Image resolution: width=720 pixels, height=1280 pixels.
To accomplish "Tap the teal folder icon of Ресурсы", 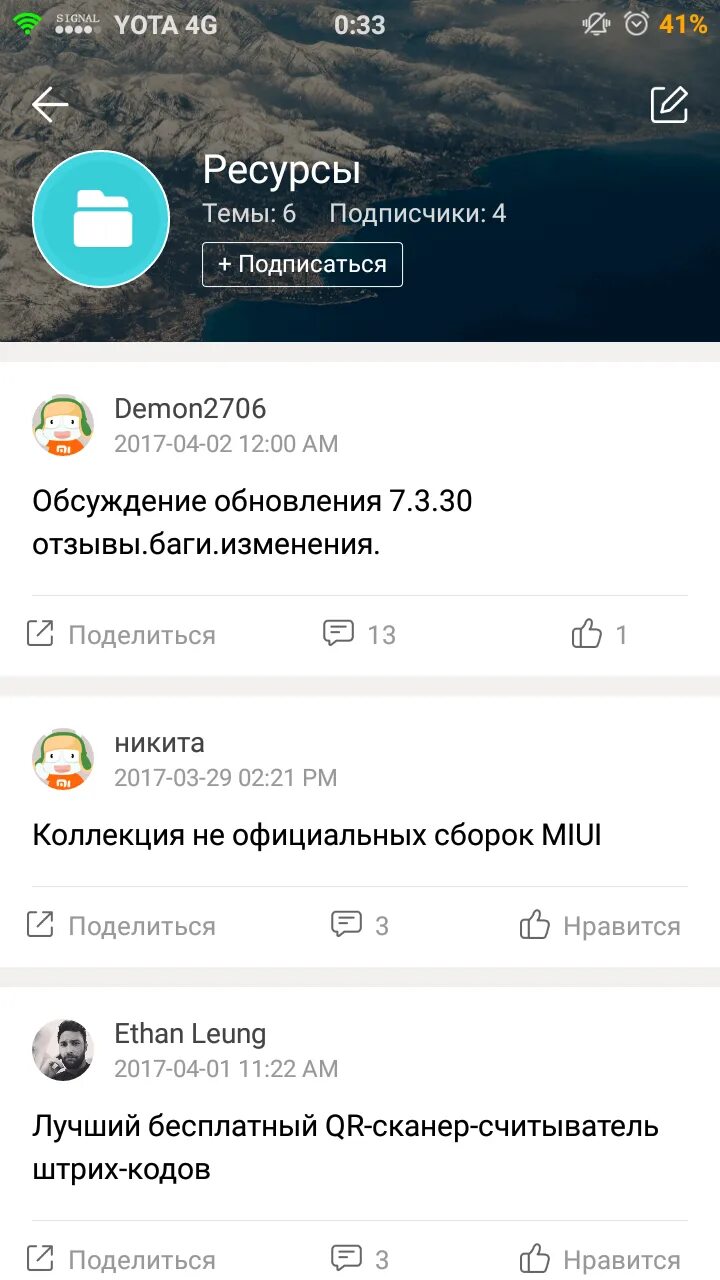I will pyautogui.click(x=101, y=218).
